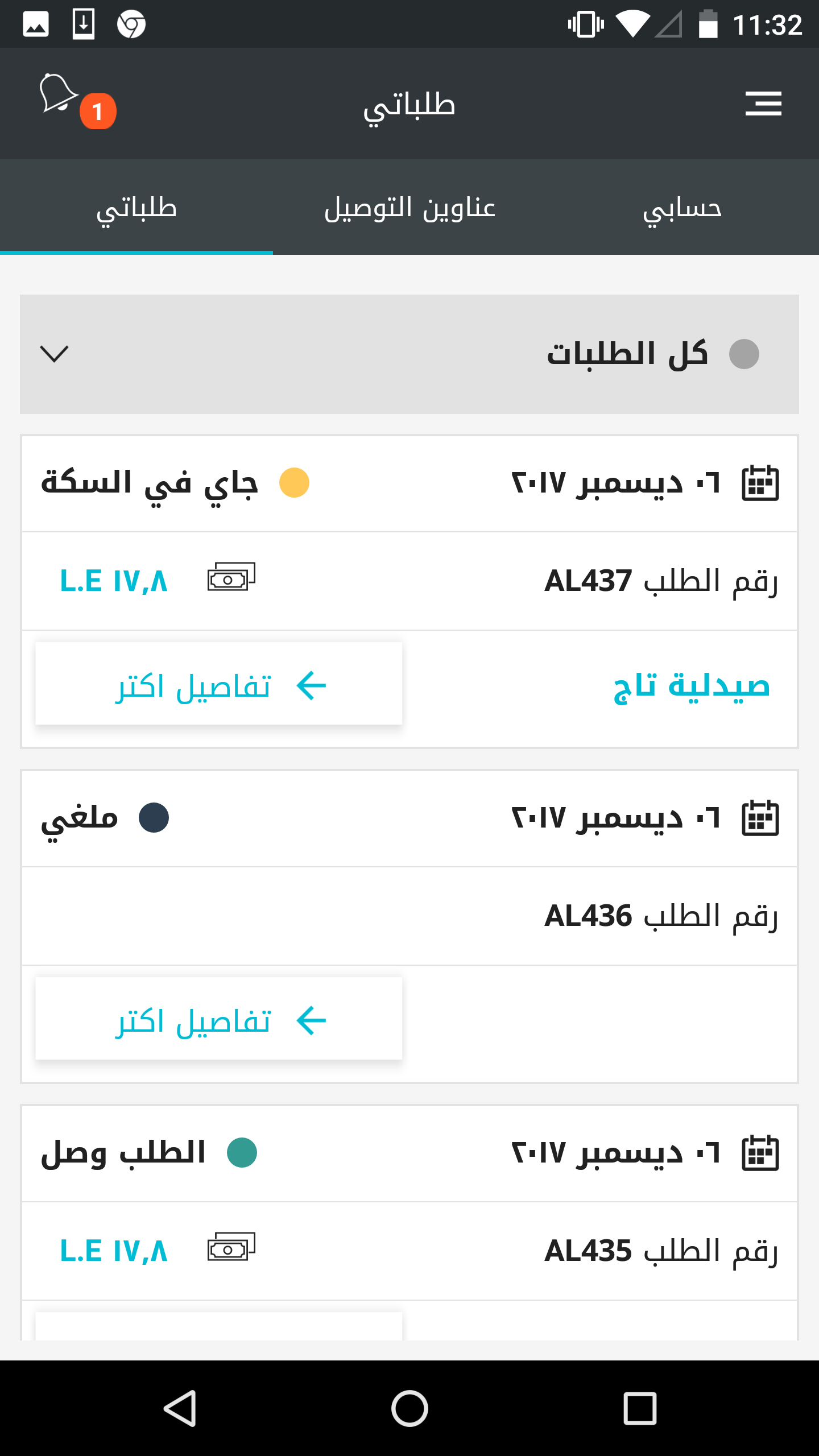Select the طلباتي tab
The width and height of the screenshot is (819, 1456).
click(136, 207)
